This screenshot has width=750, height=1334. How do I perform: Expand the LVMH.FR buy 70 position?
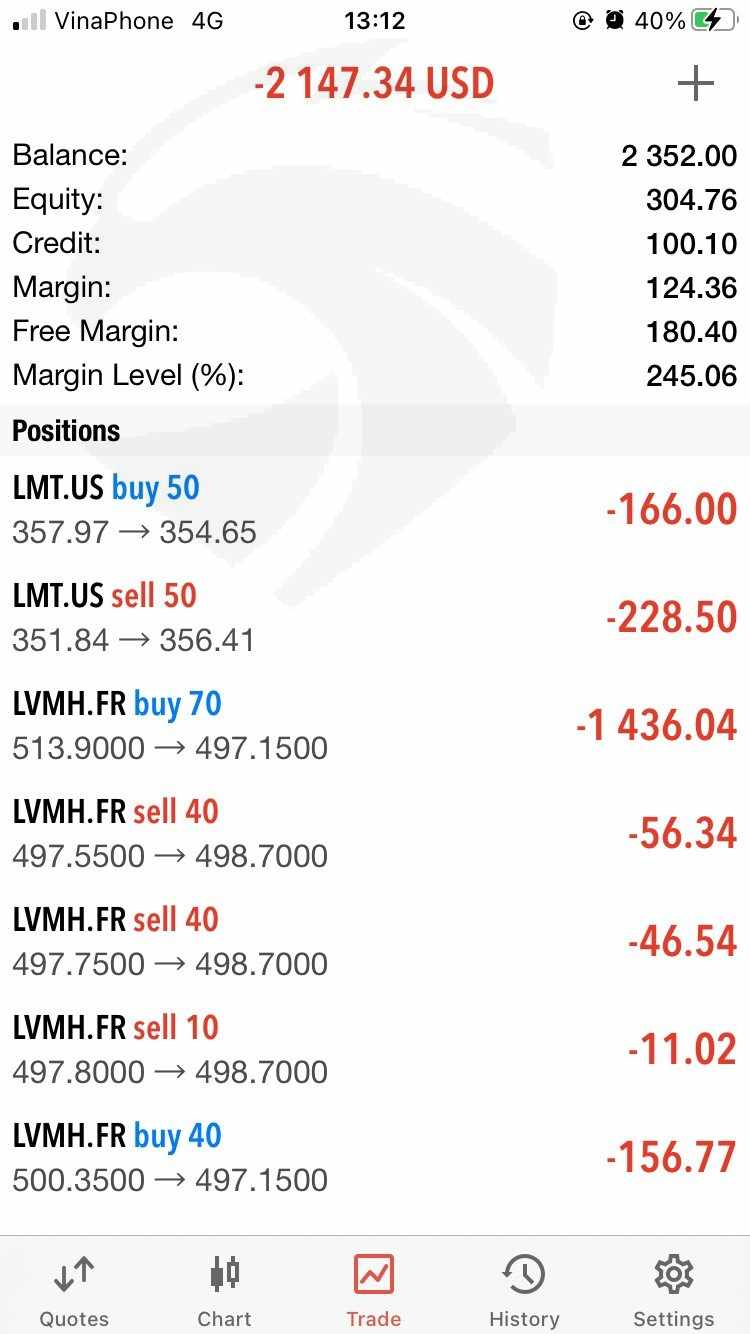[x=374, y=726]
